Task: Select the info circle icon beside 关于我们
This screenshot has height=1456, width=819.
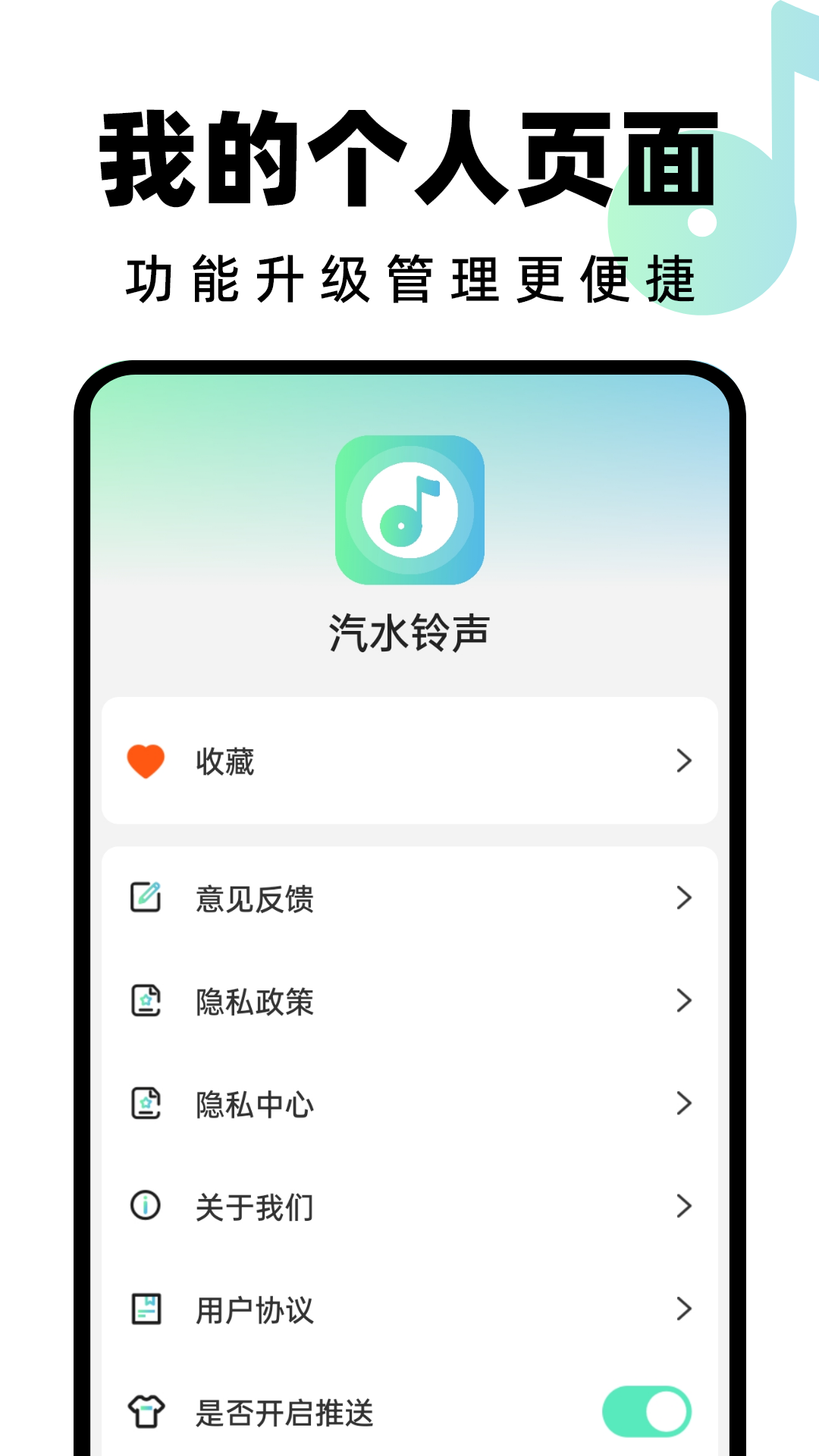Action: coord(146,1206)
